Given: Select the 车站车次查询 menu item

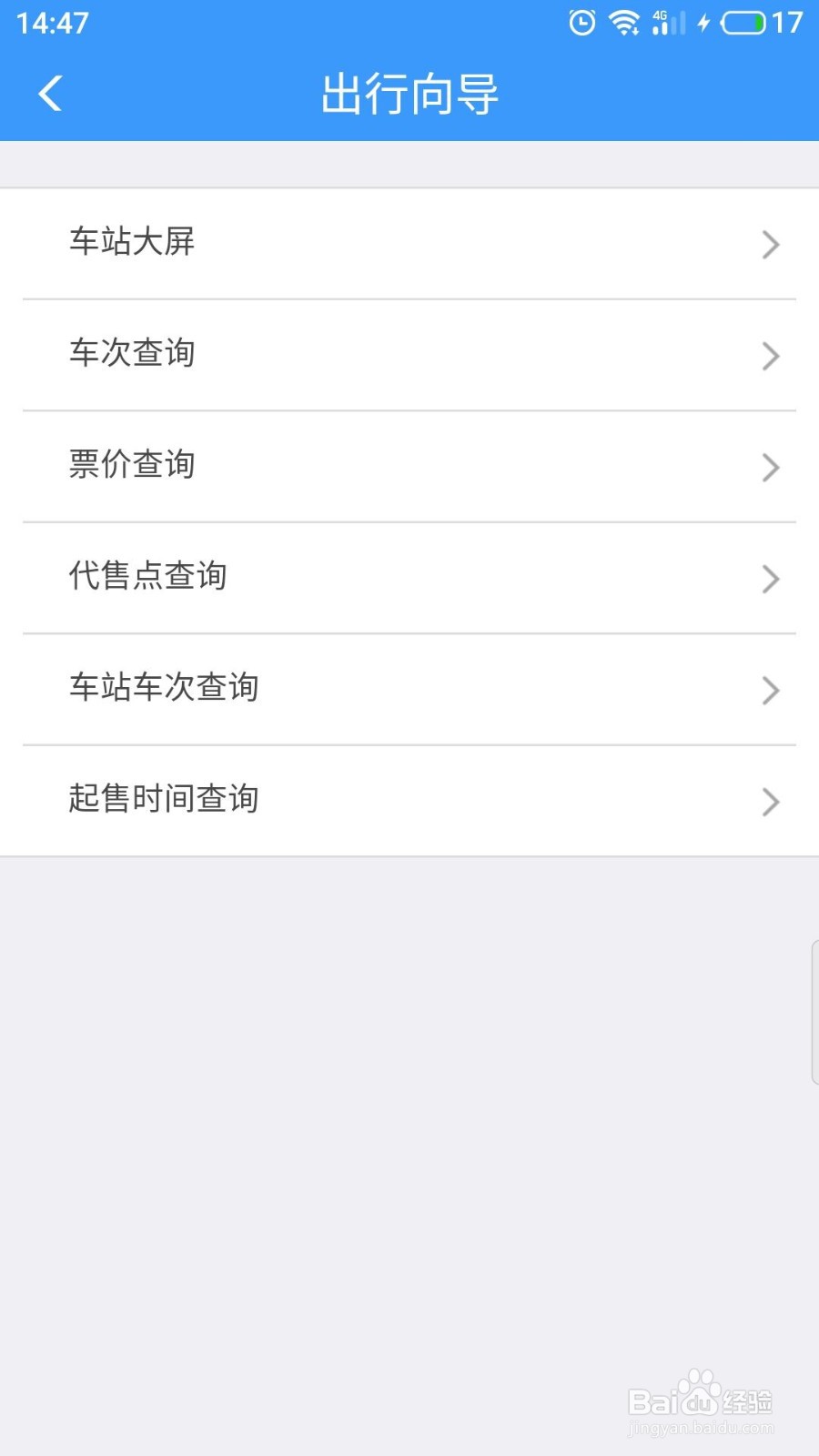Looking at the screenshot, I should click(x=409, y=690).
